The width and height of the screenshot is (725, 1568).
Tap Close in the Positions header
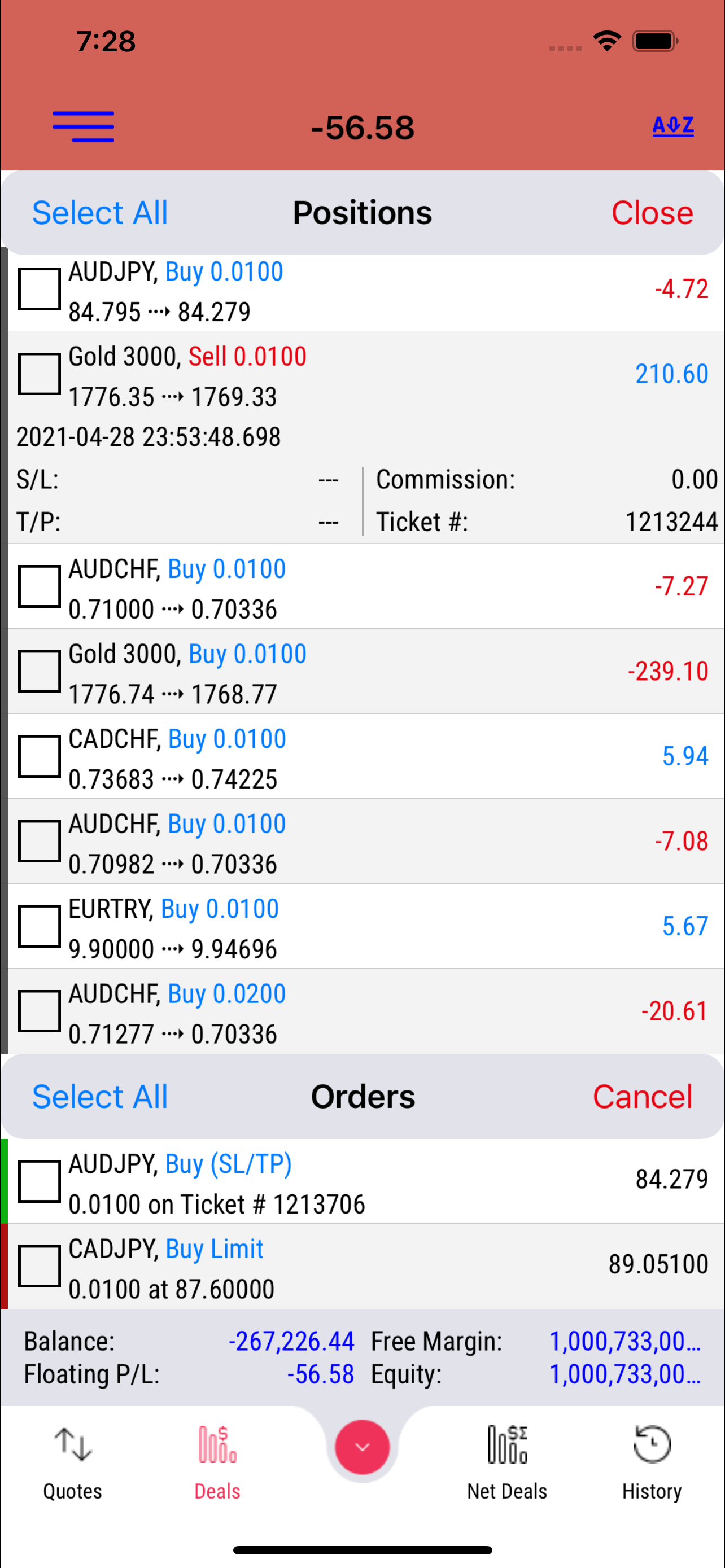click(652, 212)
